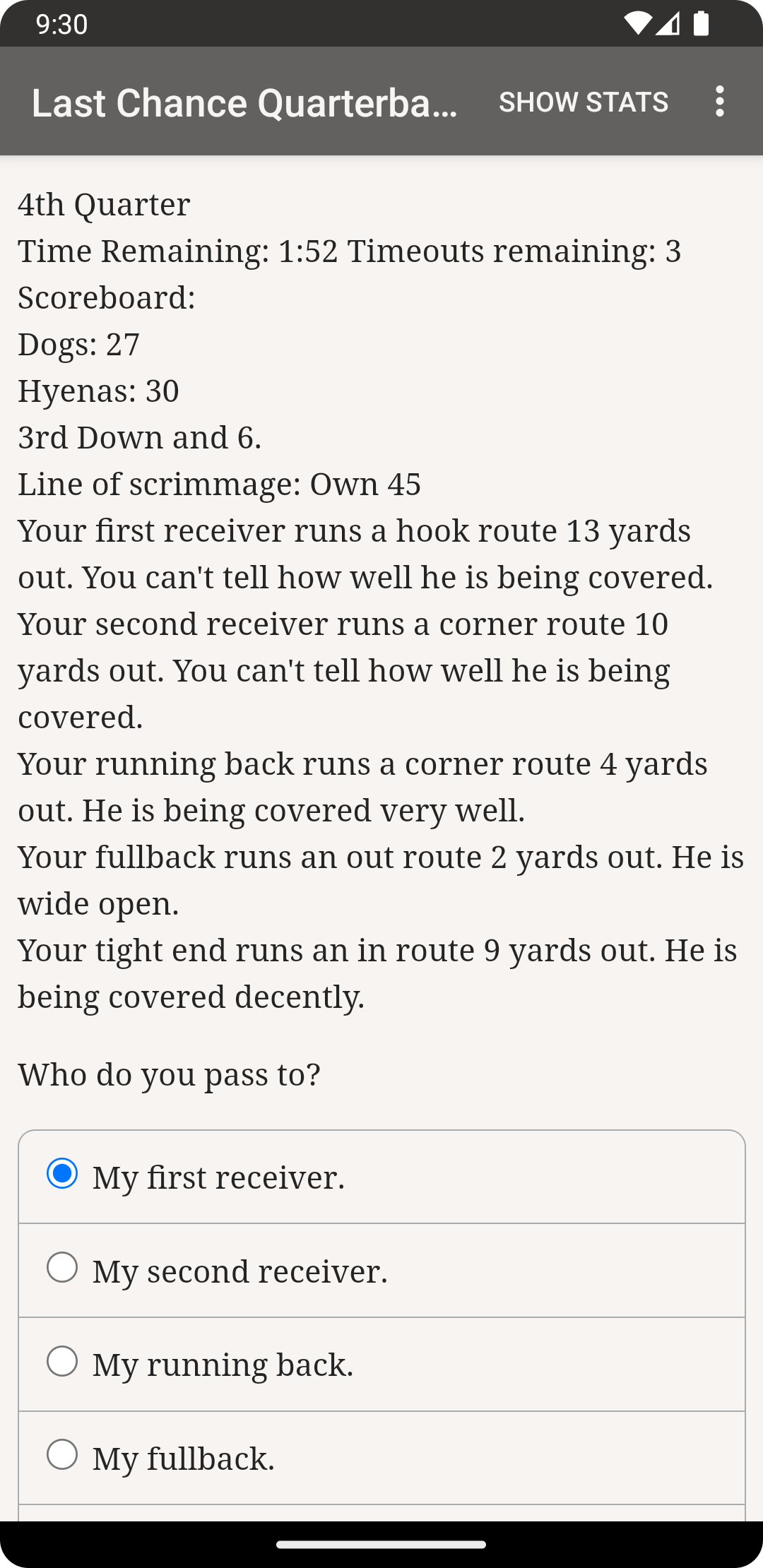Click the Hyenas 30 score line
763x1568 pixels.
pos(97,390)
